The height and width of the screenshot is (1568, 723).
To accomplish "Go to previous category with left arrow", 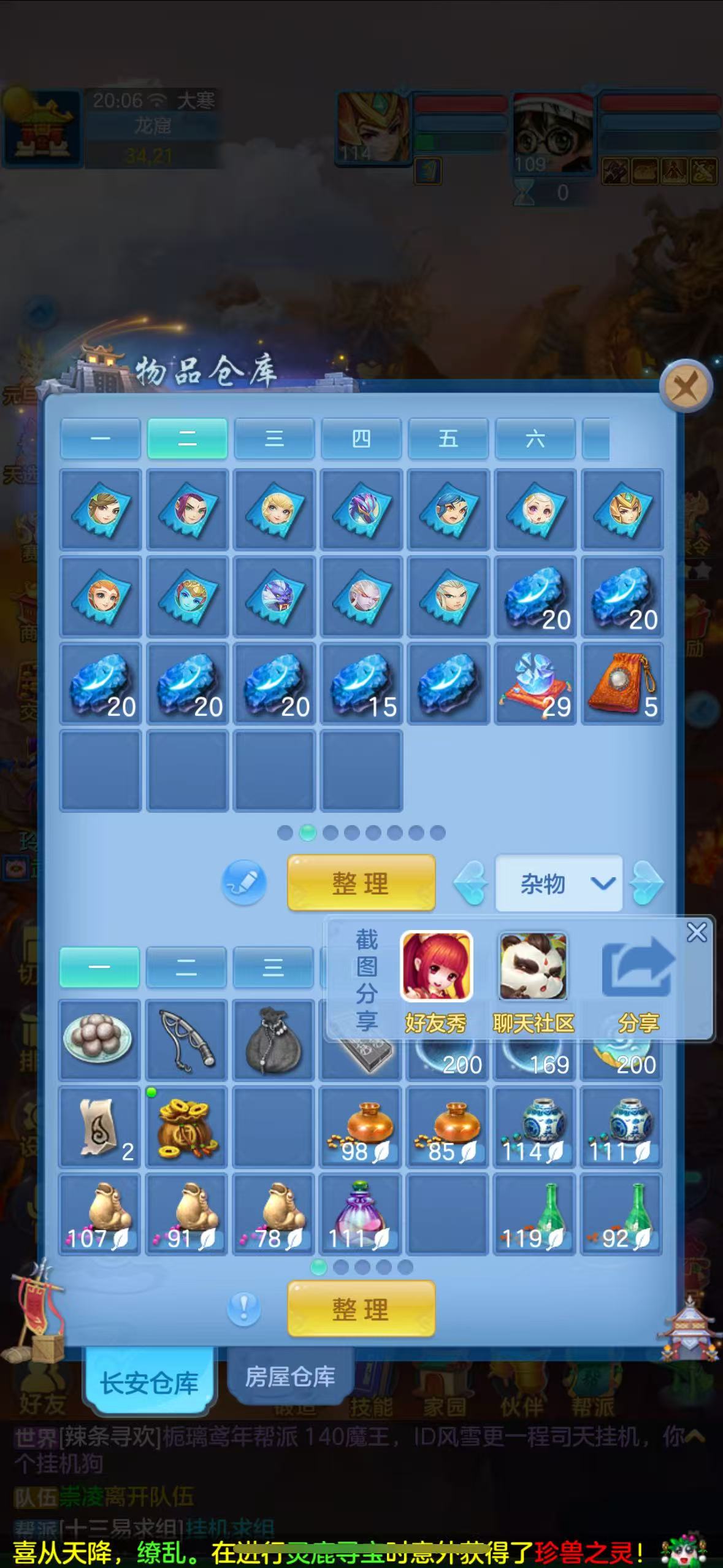I will pyautogui.click(x=471, y=883).
